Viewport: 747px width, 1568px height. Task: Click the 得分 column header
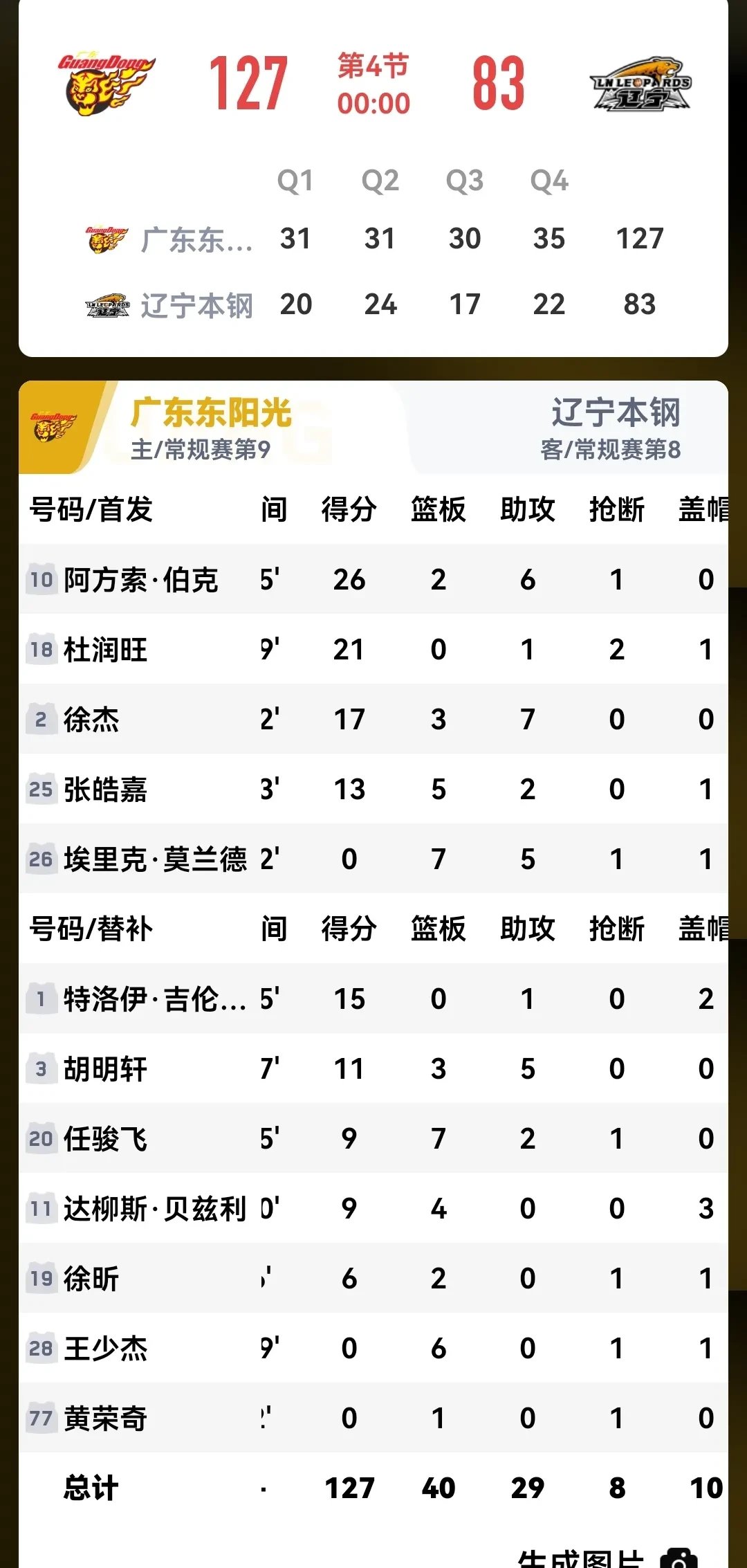pos(349,510)
